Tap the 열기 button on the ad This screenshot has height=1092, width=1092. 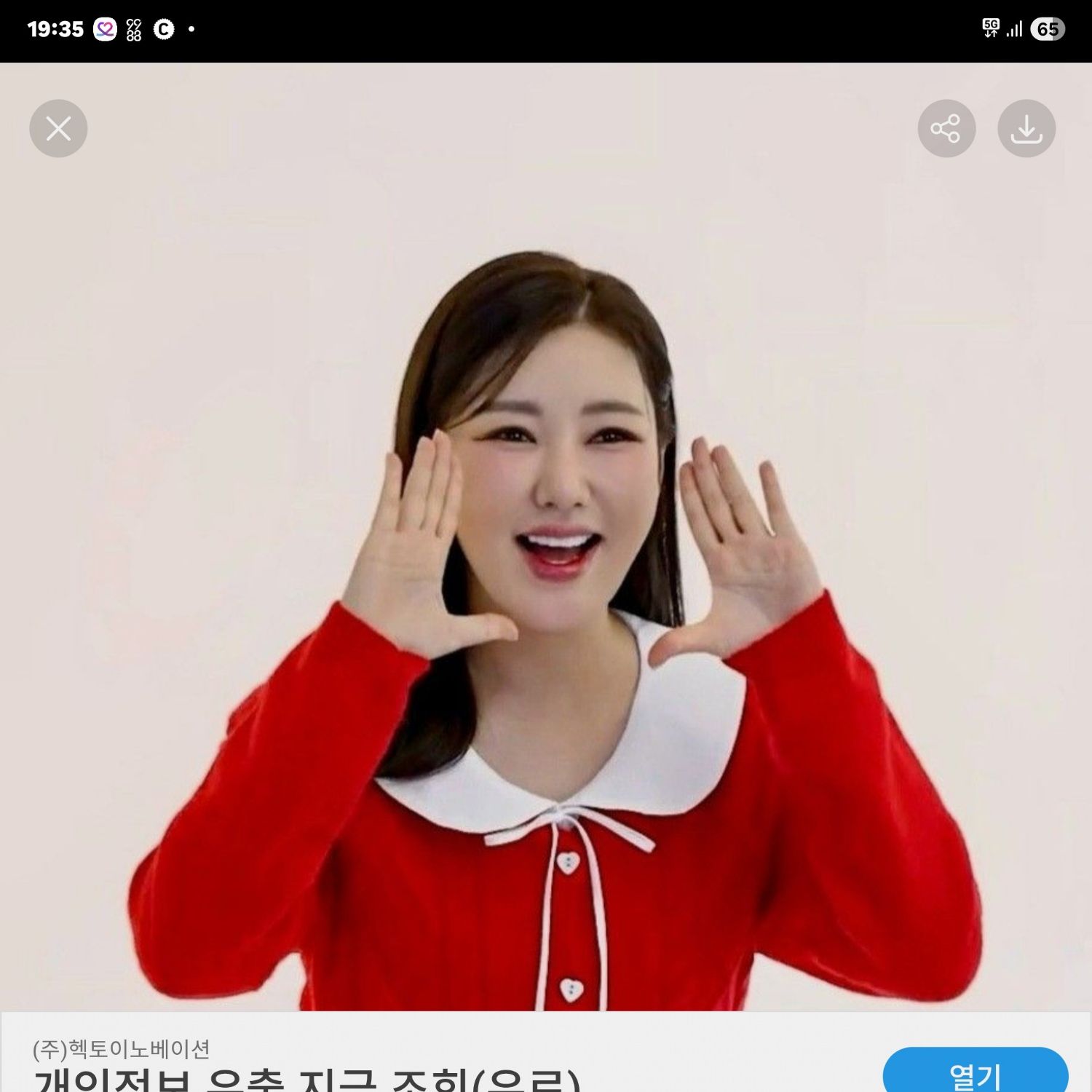click(x=975, y=1072)
